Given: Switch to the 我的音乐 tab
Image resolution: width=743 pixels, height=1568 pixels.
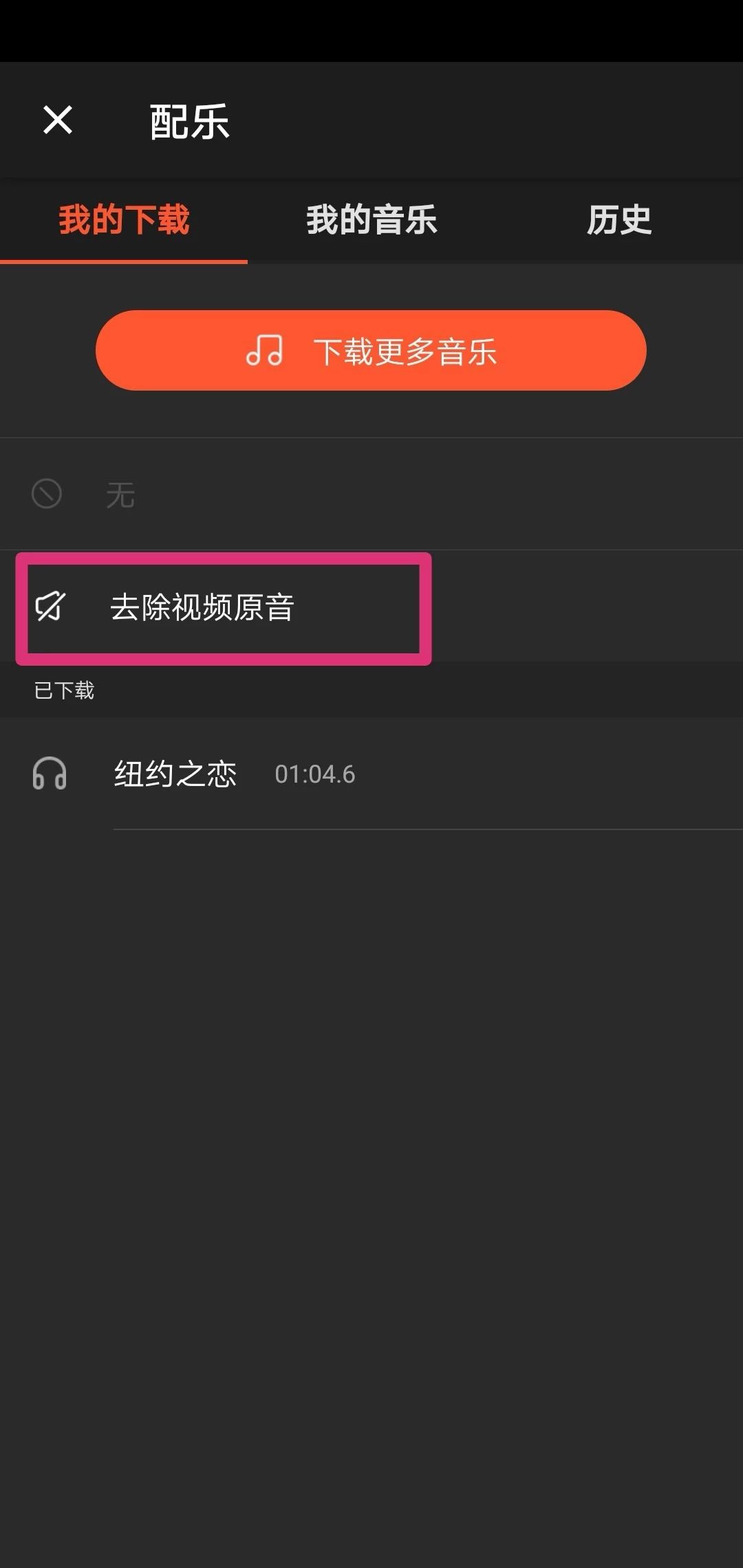Looking at the screenshot, I should click(371, 220).
